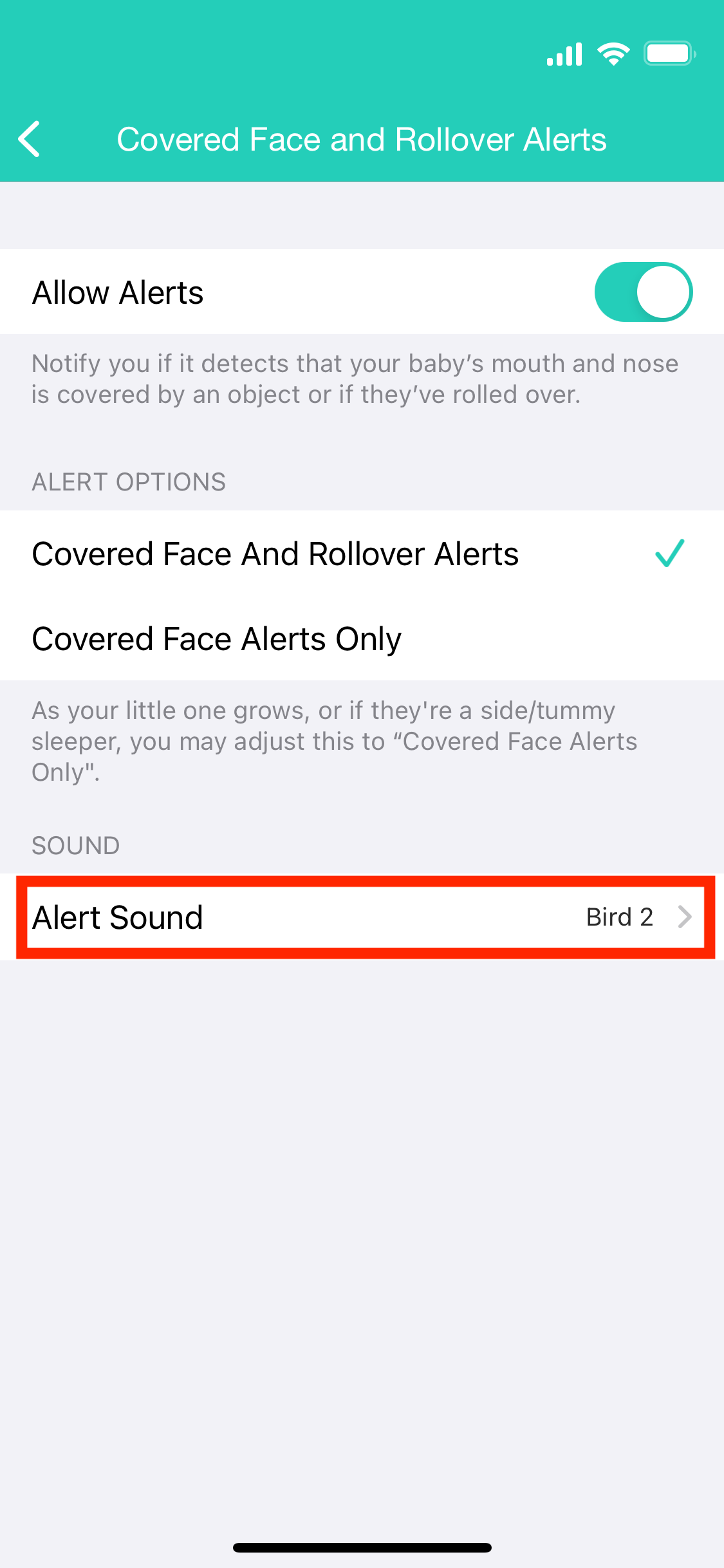Go back using the header arrow
Image resolution: width=724 pixels, height=1568 pixels.
coord(30,139)
